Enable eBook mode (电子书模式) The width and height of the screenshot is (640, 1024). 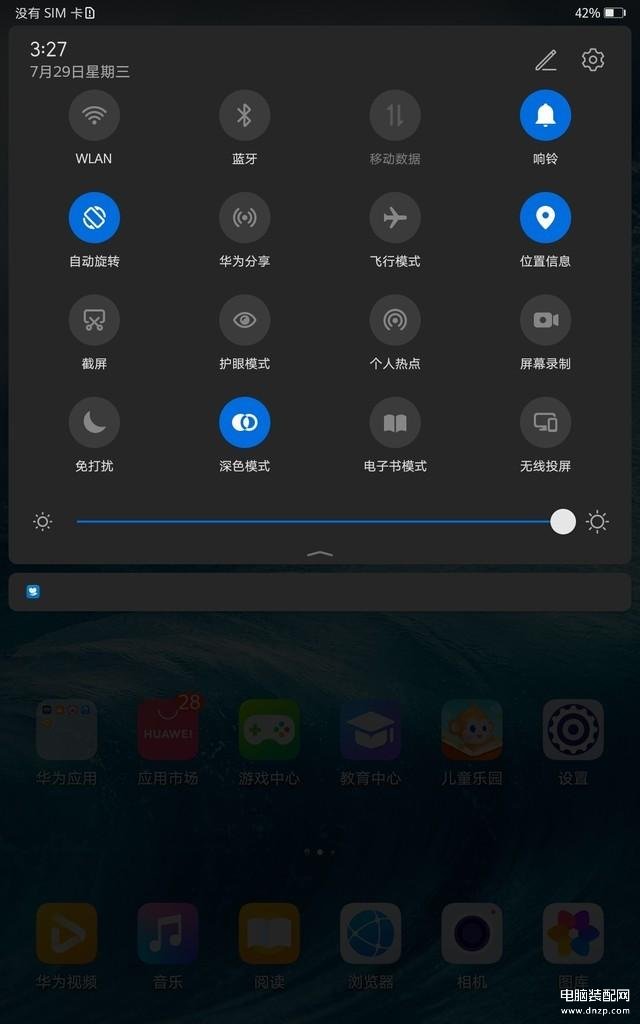pos(395,422)
